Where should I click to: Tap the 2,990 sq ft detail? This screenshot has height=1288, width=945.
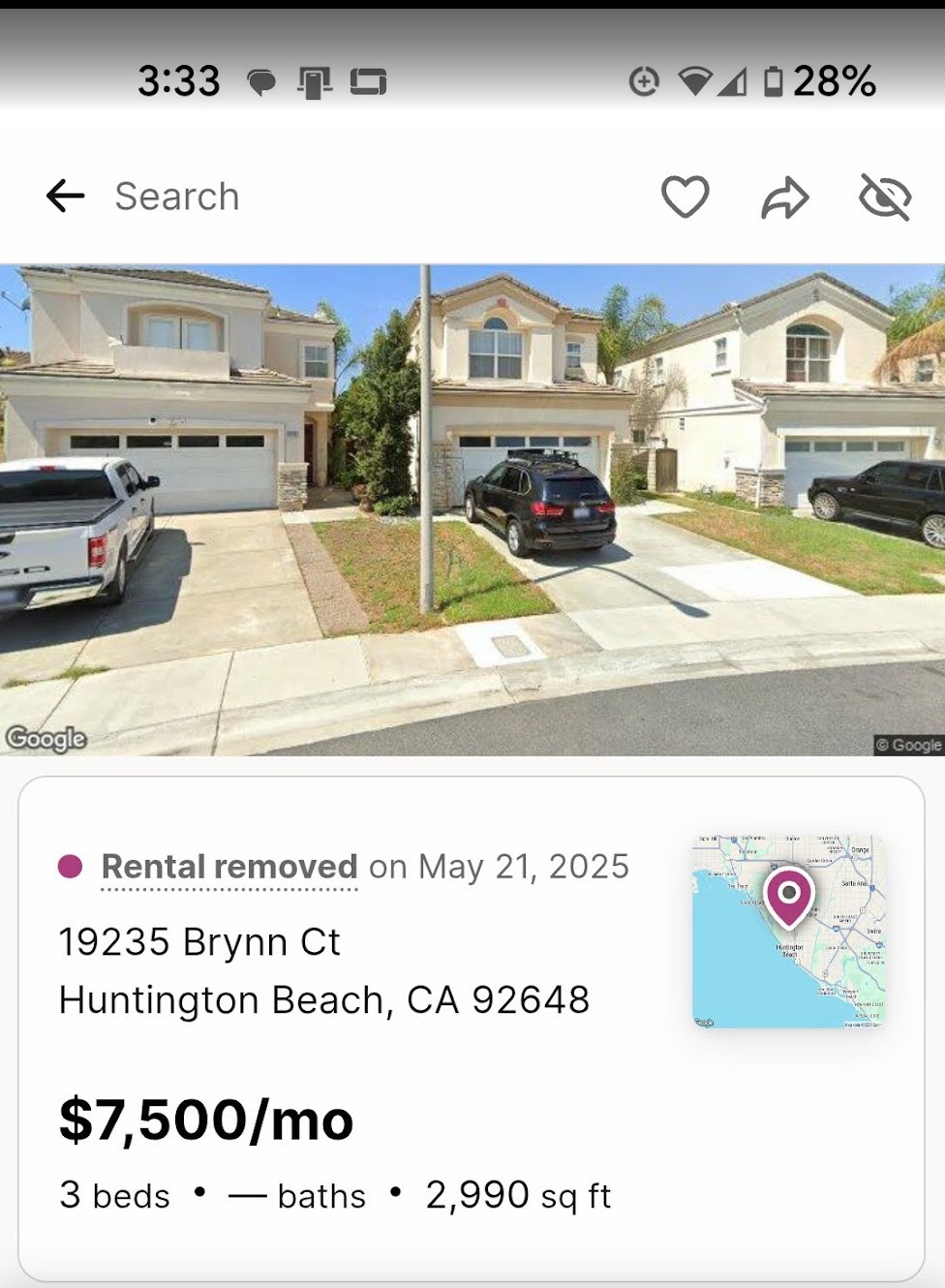(x=519, y=1195)
